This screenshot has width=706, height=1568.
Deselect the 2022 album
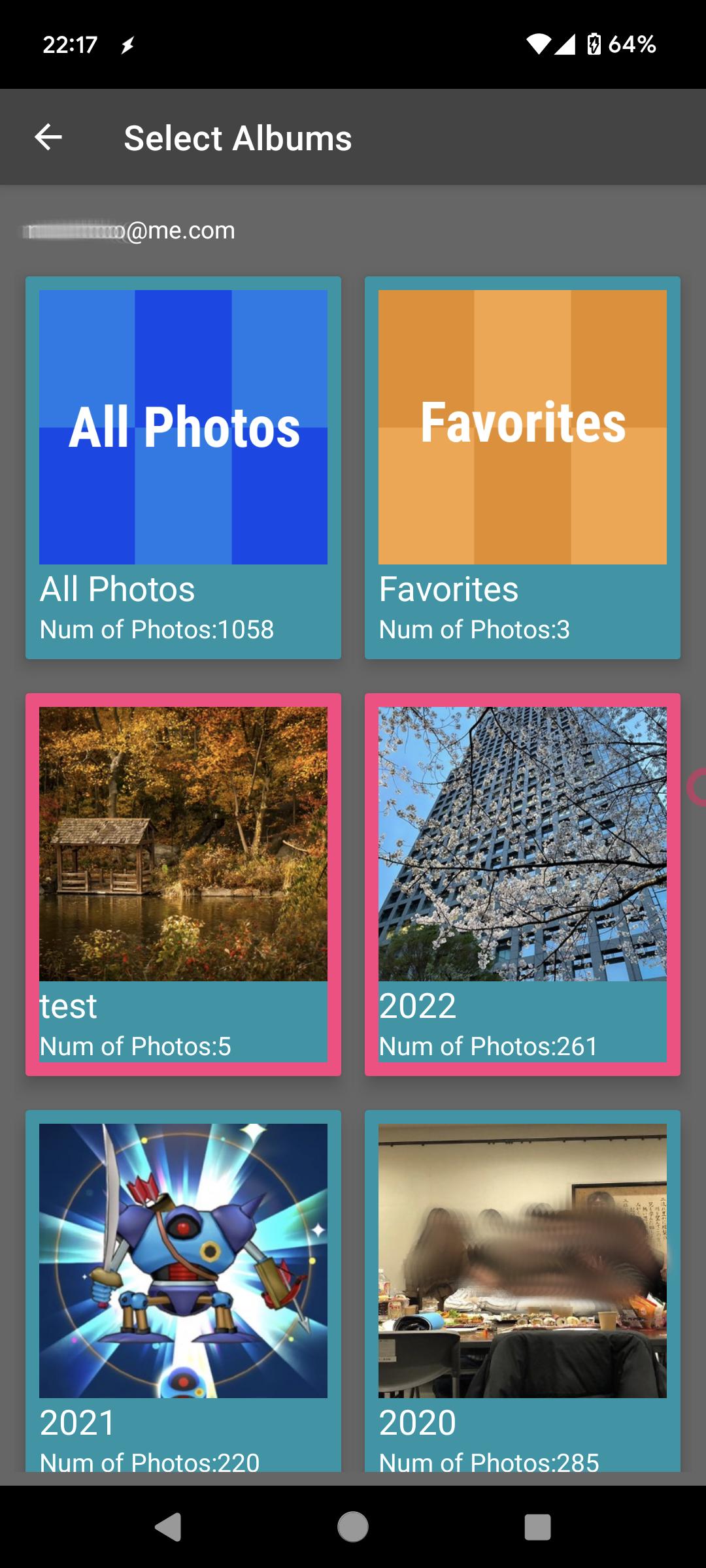(522, 884)
